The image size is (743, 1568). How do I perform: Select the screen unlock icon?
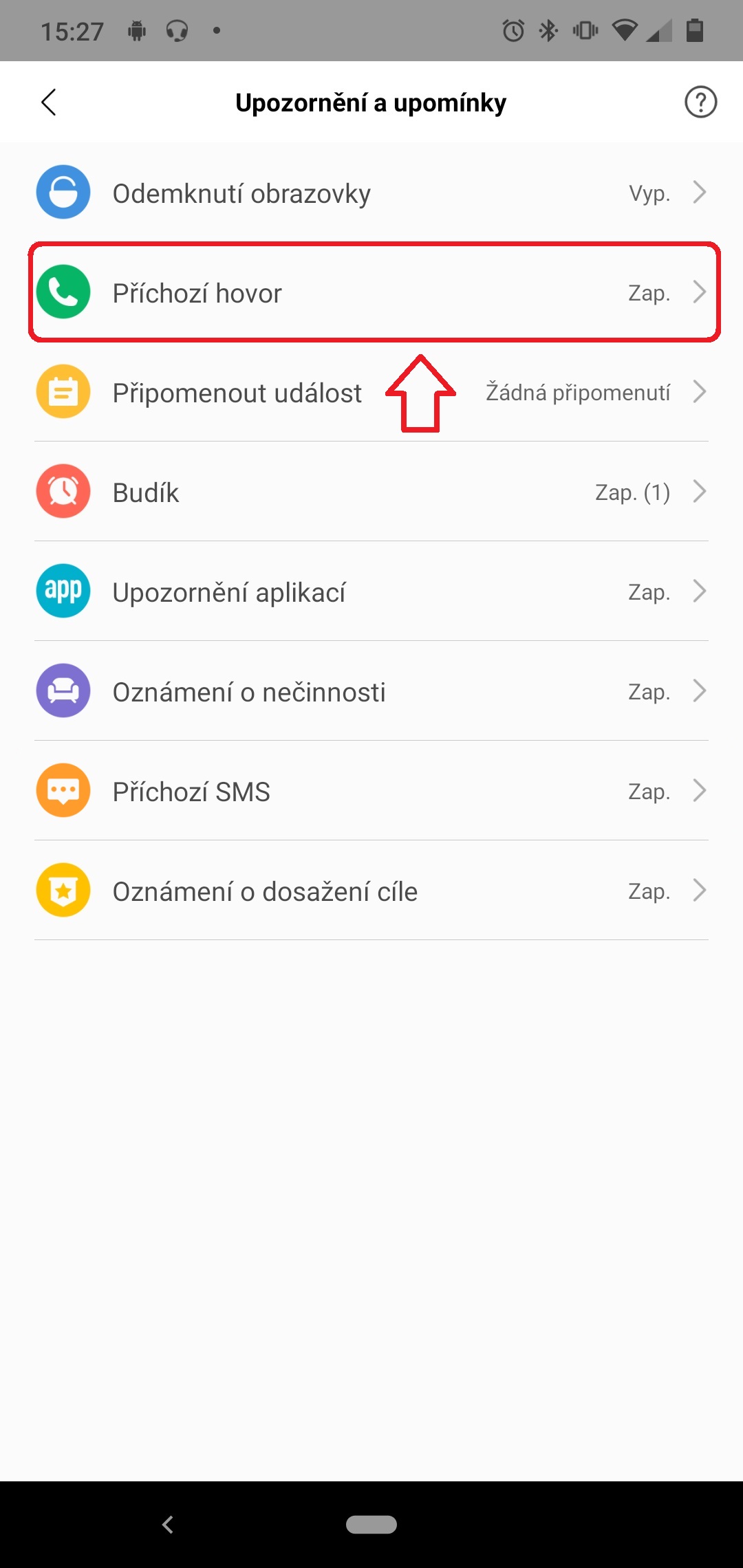click(63, 192)
